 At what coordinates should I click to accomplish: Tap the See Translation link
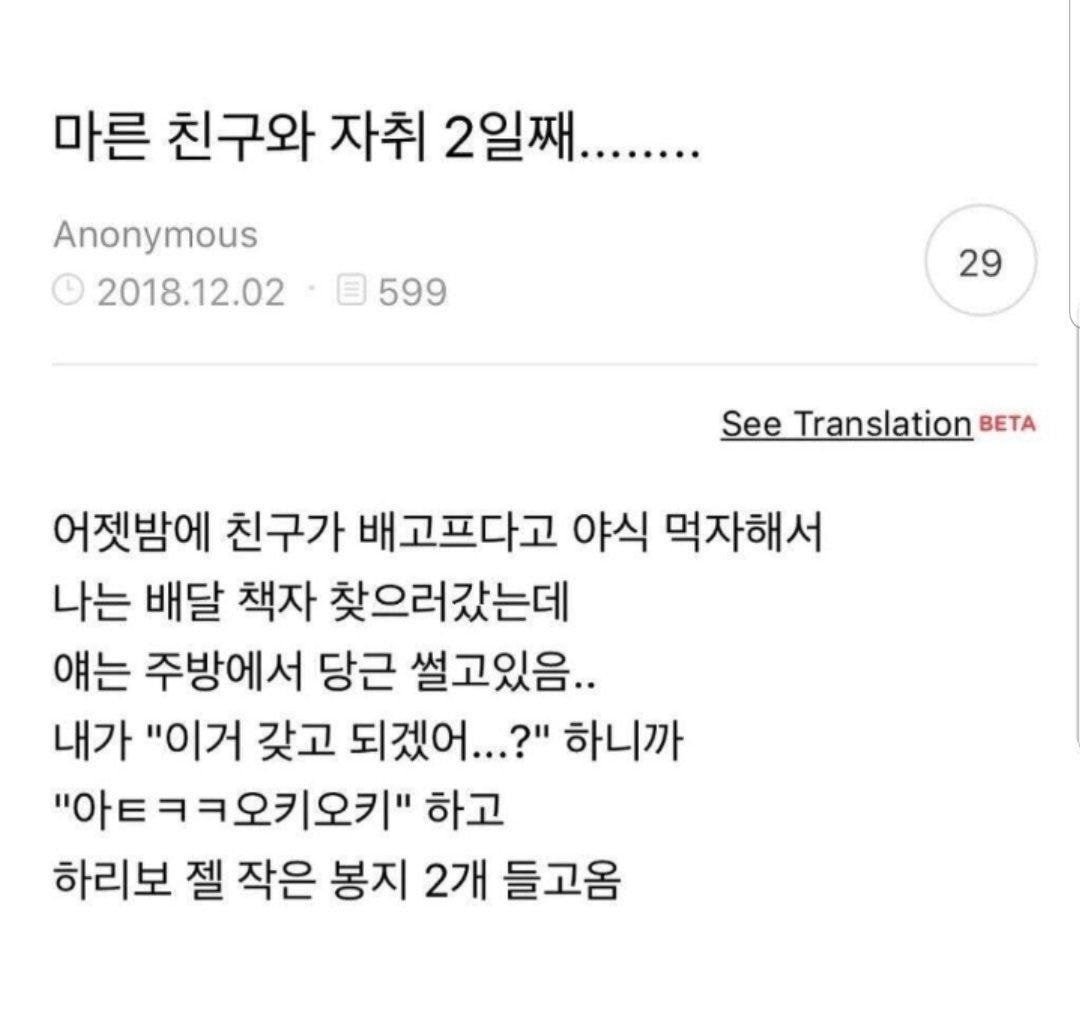click(x=846, y=423)
